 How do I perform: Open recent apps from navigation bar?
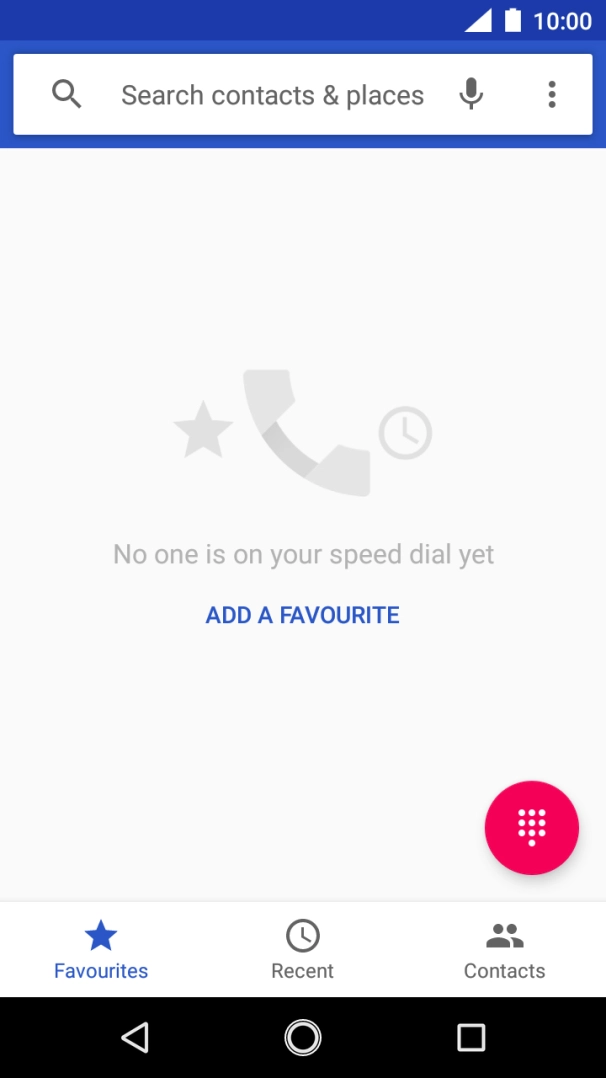point(471,1037)
